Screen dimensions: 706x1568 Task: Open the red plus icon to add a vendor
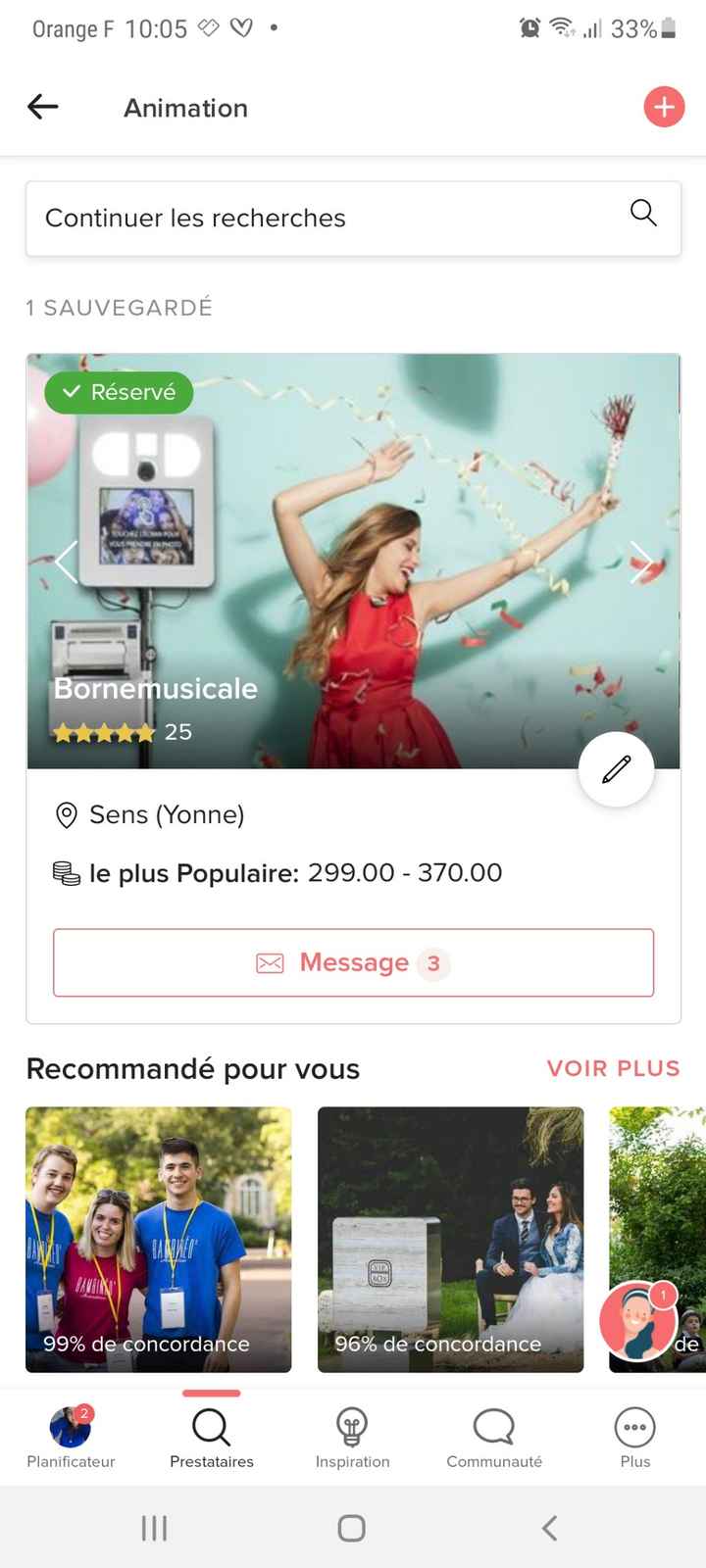(664, 107)
